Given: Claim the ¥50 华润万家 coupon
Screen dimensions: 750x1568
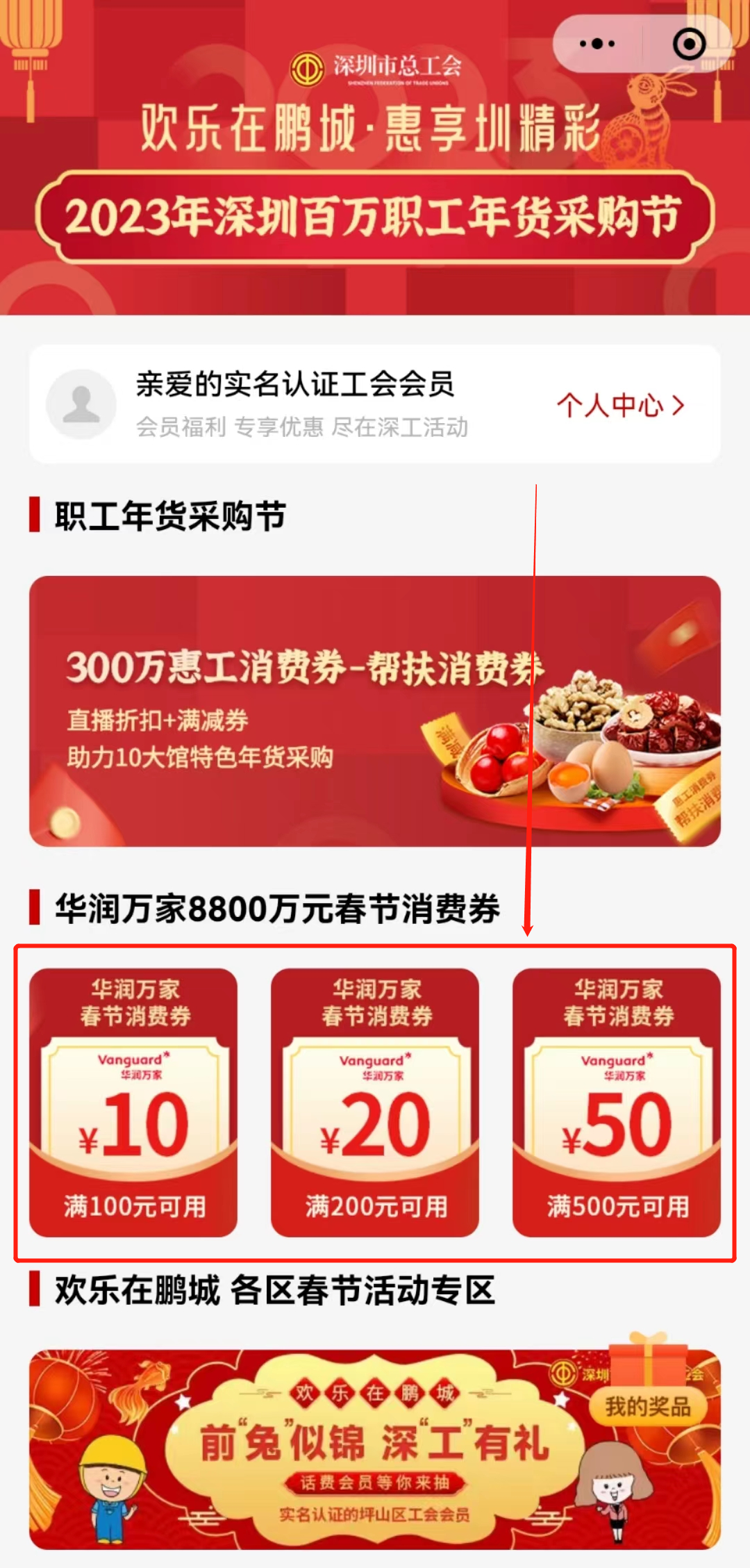Looking at the screenshot, I should pyautogui.click(x=617, y=1102).
